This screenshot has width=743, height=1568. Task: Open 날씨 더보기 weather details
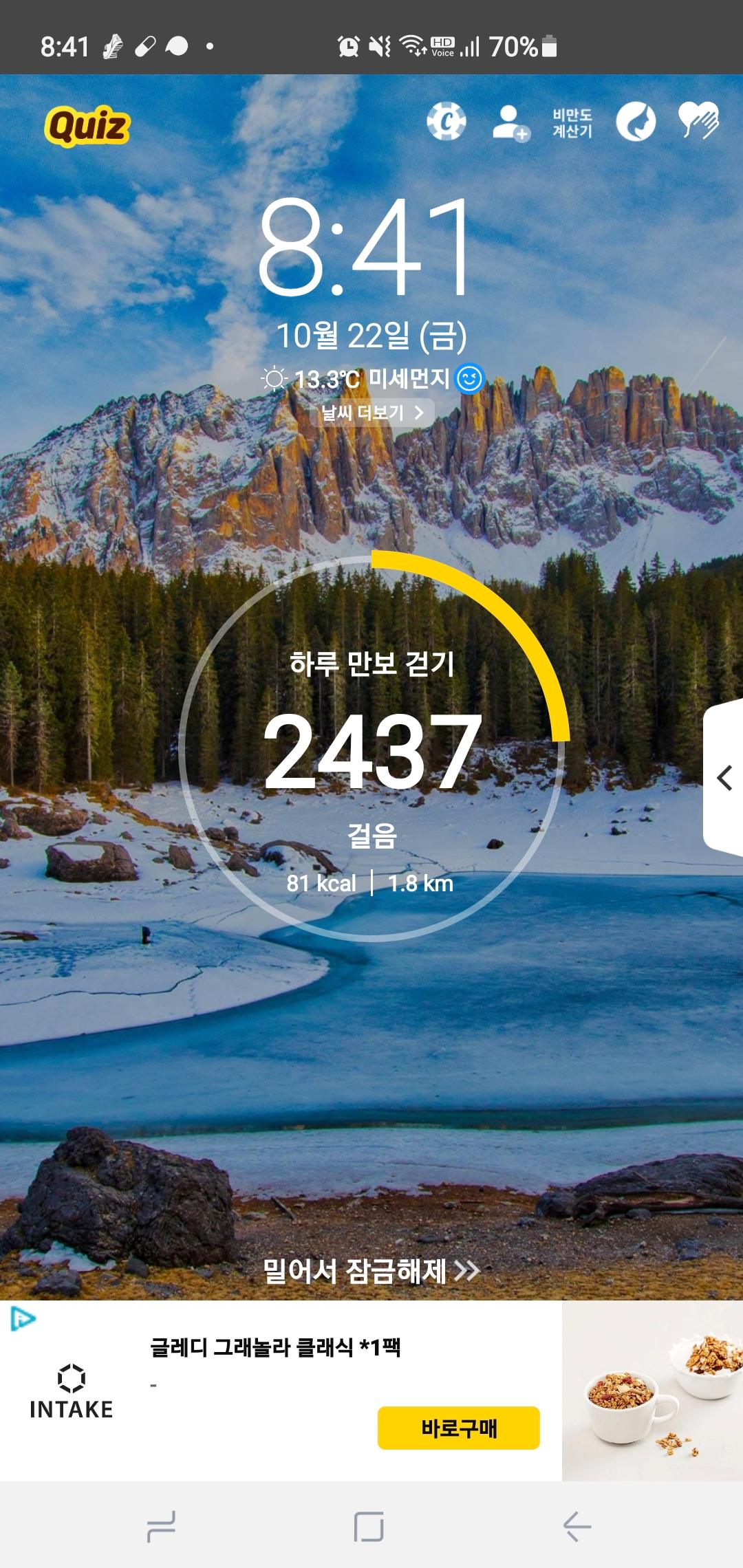point(372,413)
